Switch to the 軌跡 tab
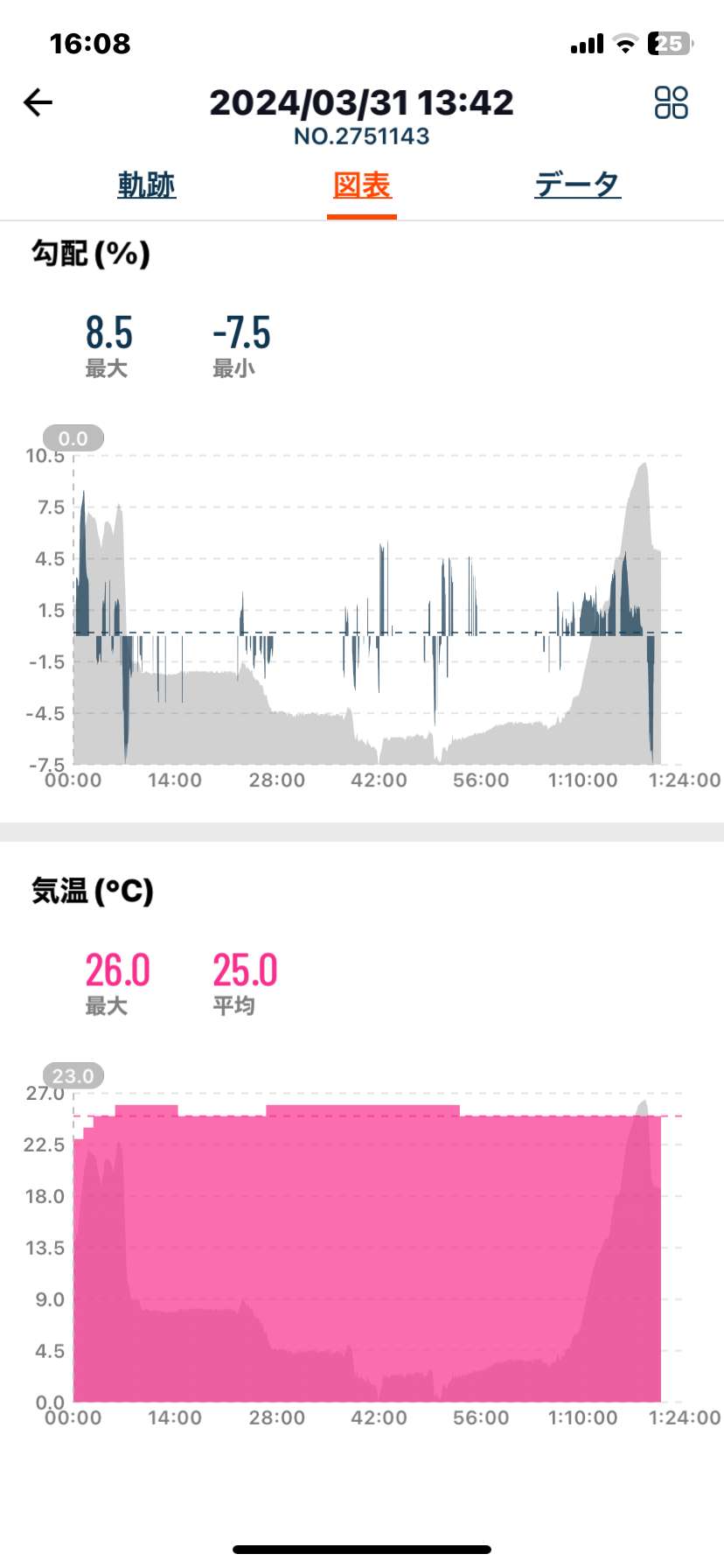 147,185
